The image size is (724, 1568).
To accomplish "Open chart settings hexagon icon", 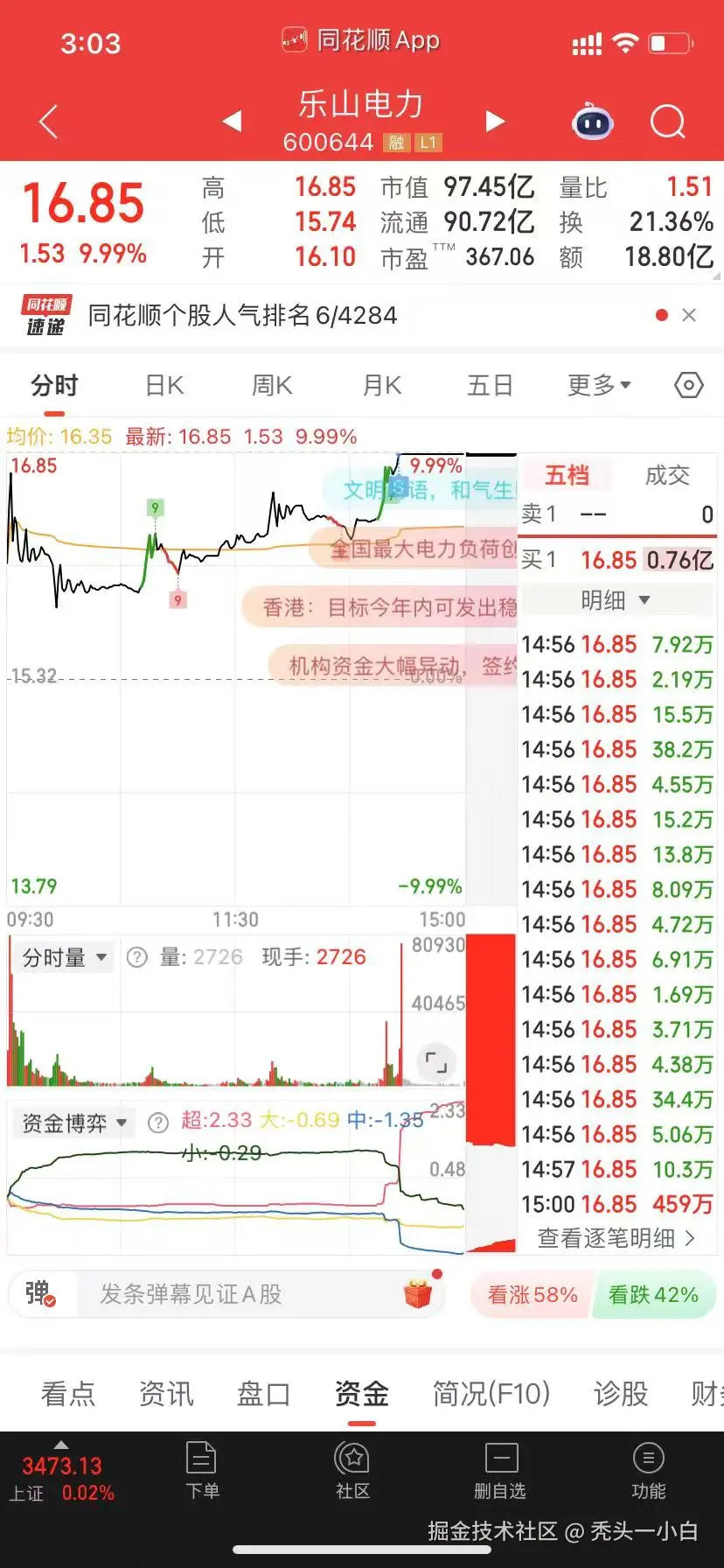I will [689, 385].
